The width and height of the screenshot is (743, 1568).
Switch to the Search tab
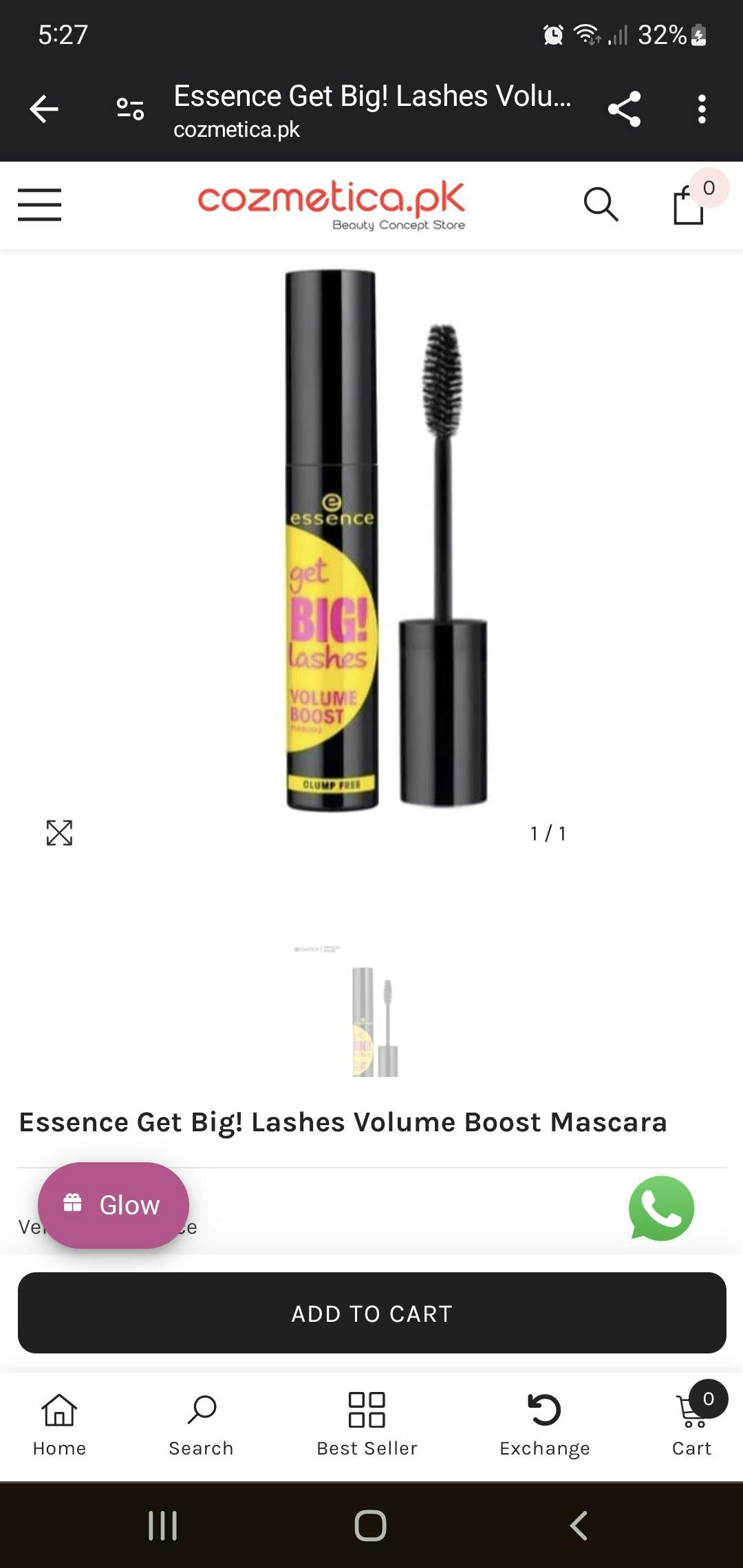[202, 1425]
